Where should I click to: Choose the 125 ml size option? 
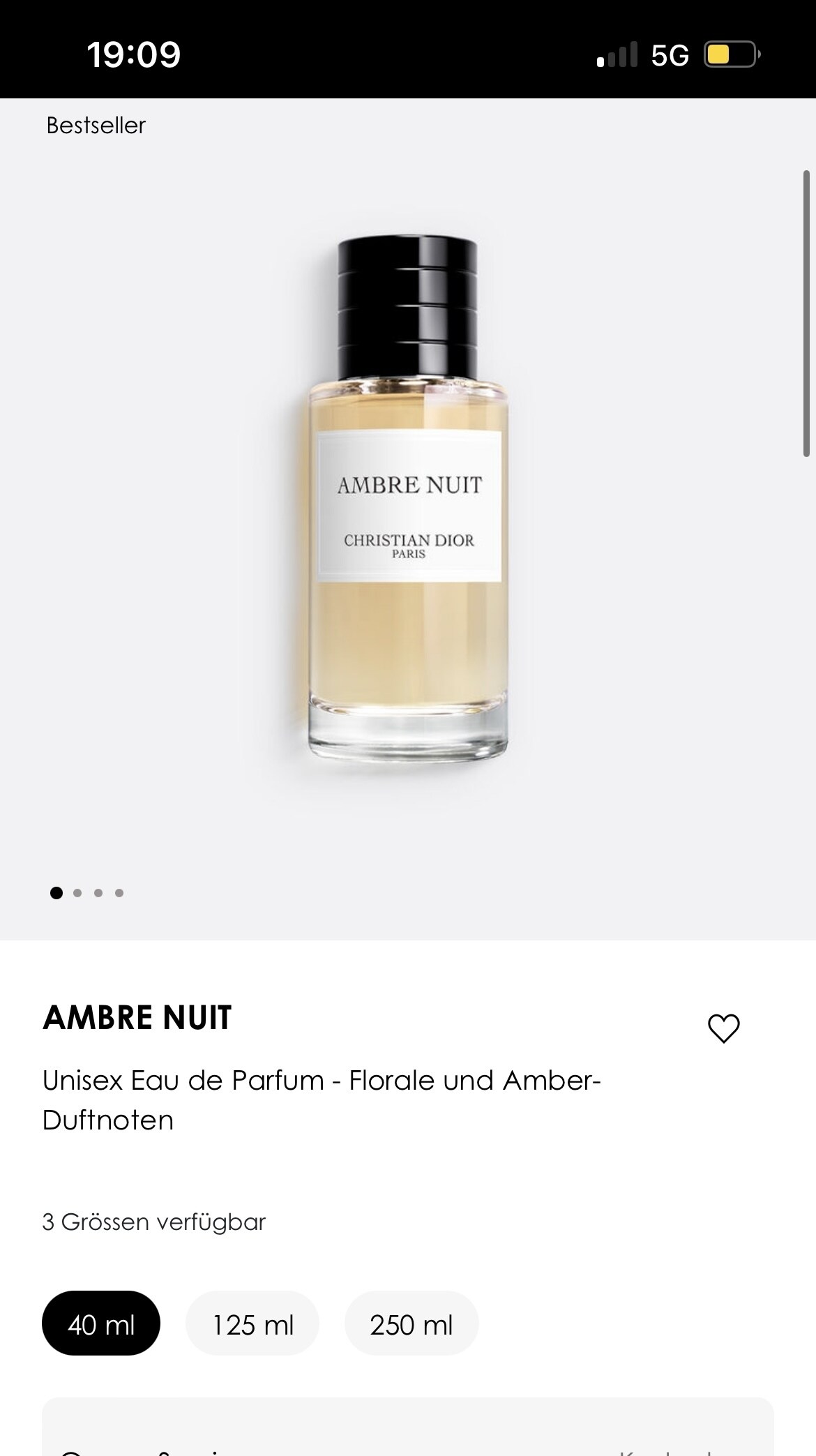[252, 1325]
